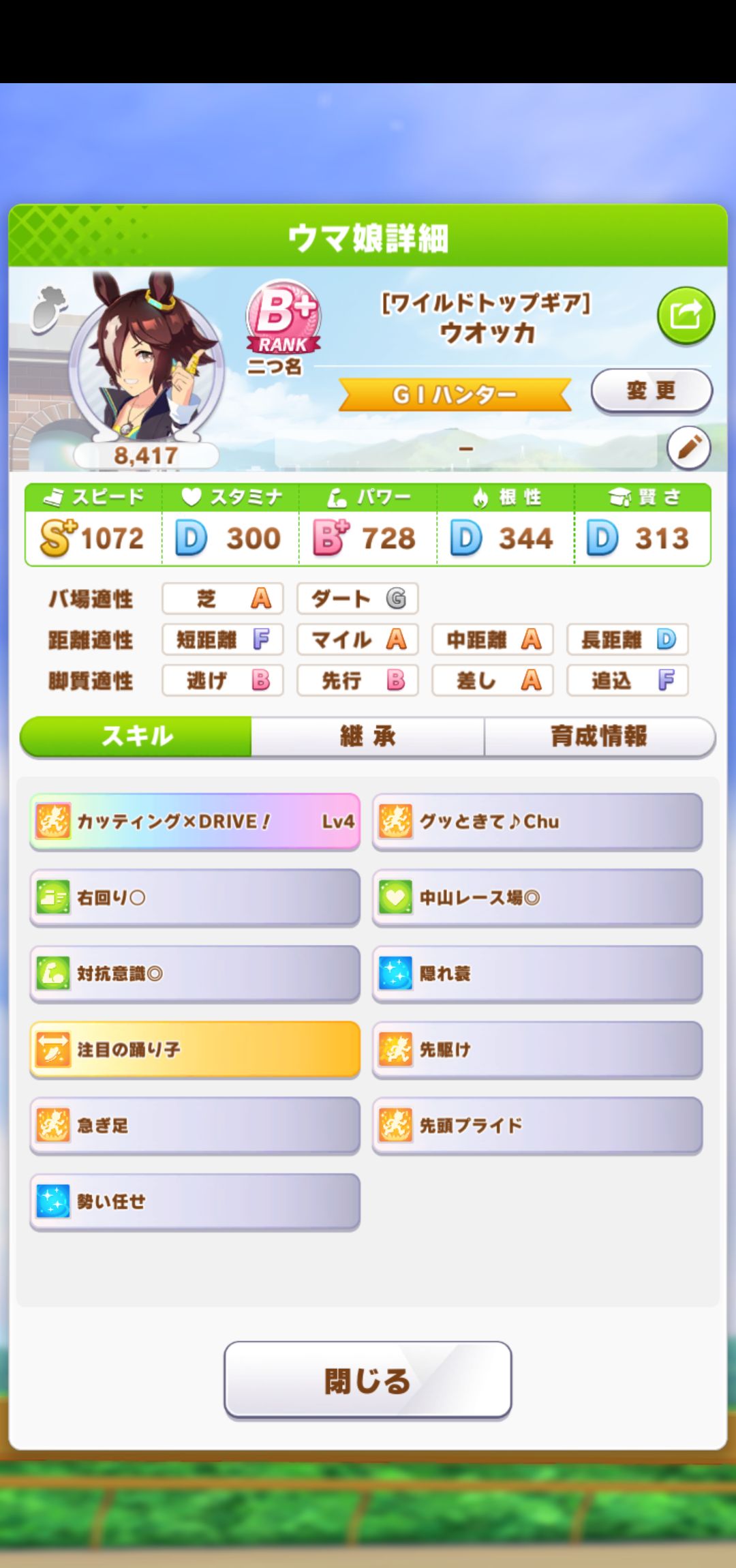Open skill カッティング×DRIVE! details

(195, 821)
